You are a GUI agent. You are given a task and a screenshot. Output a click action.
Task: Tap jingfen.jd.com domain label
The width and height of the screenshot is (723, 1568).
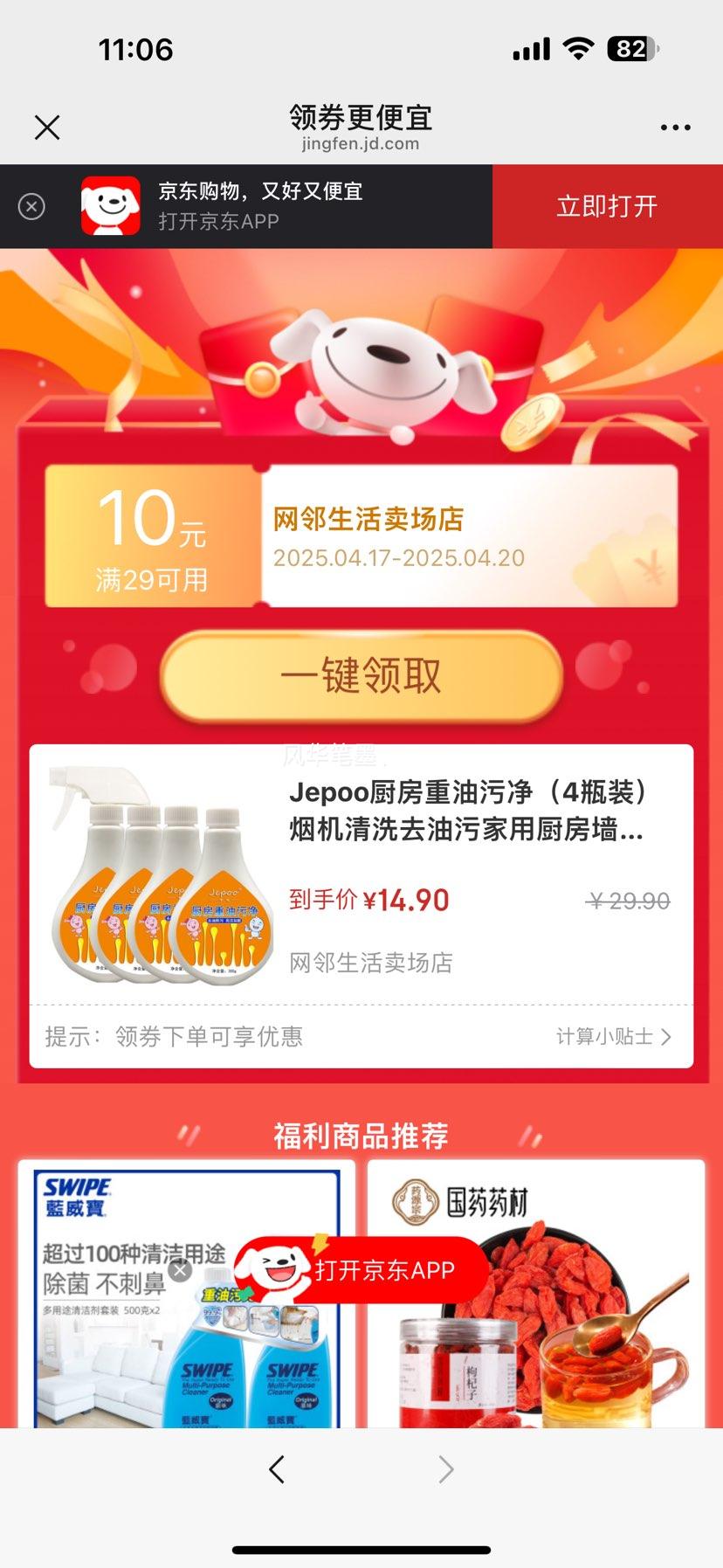361,144
